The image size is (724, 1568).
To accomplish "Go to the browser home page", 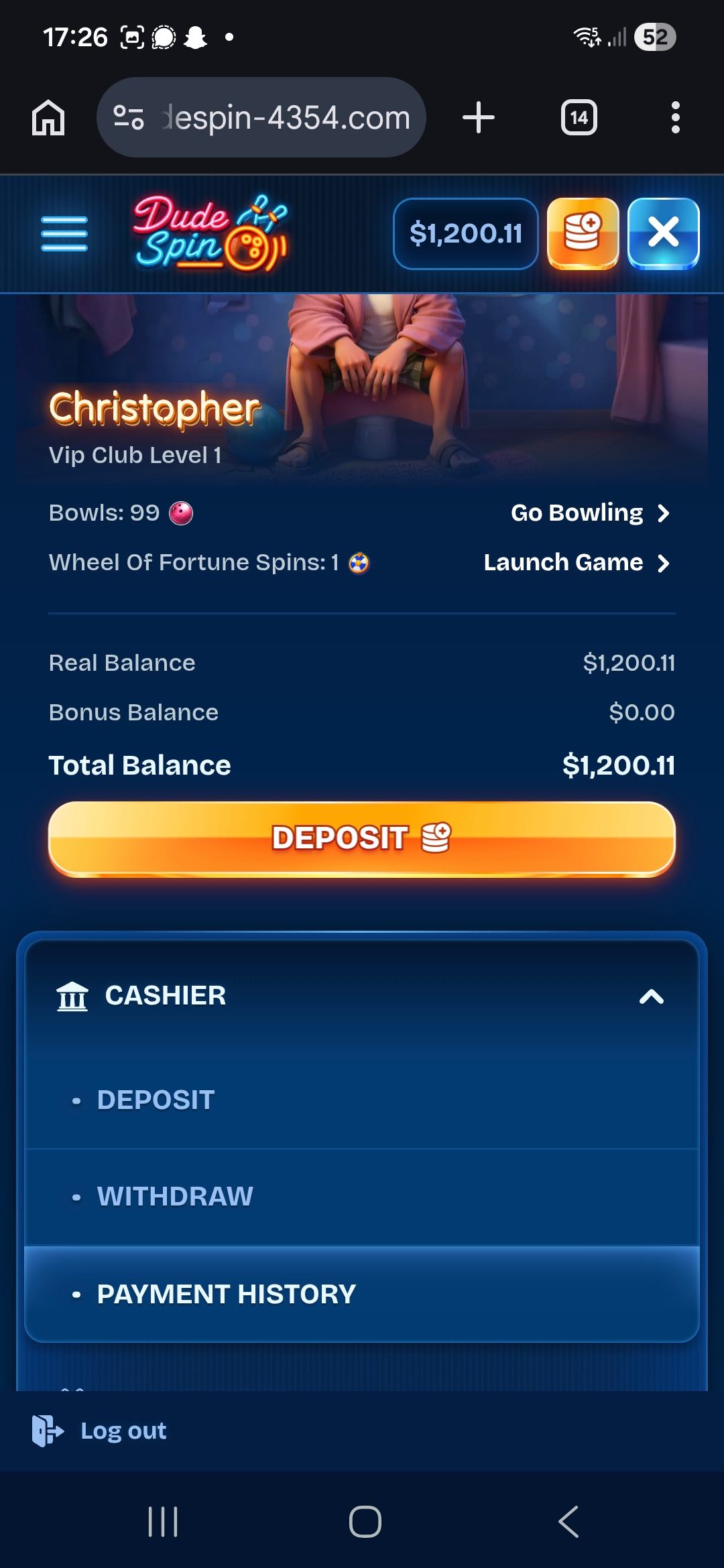I will coord(48,118).
